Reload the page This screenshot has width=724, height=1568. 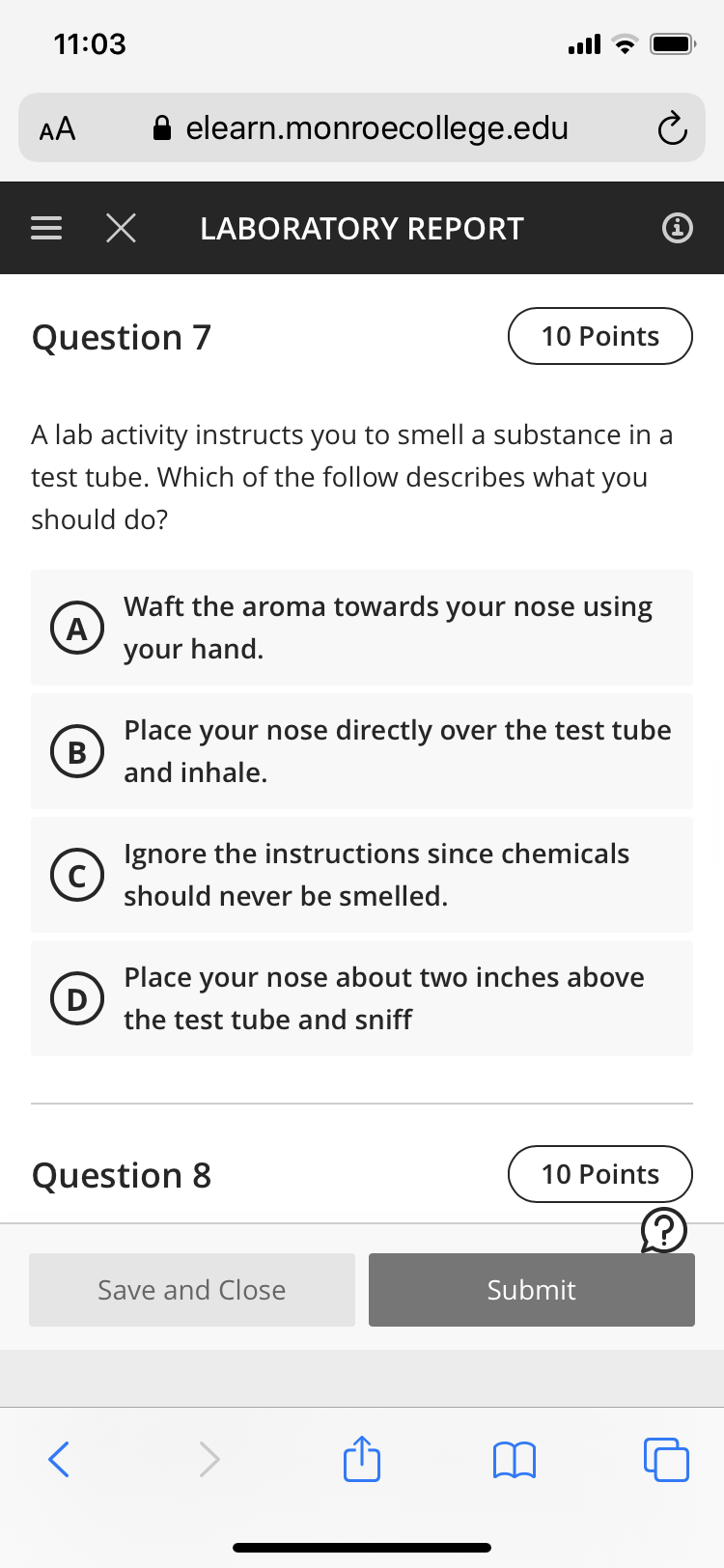coord(672,128)
